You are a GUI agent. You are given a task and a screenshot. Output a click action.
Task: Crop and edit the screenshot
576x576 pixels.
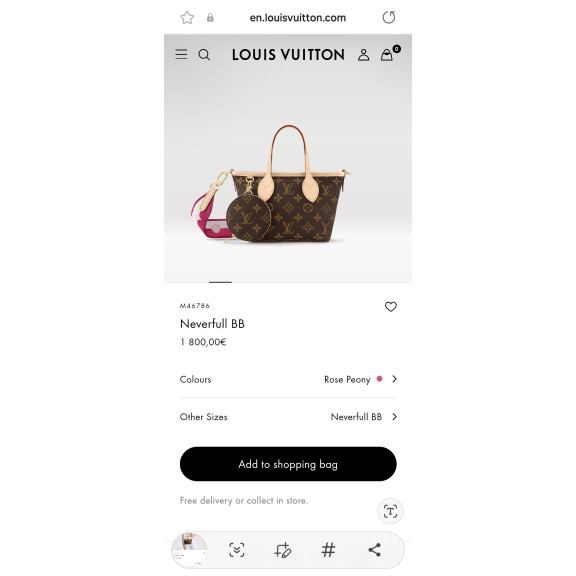[x=282, y=550]
